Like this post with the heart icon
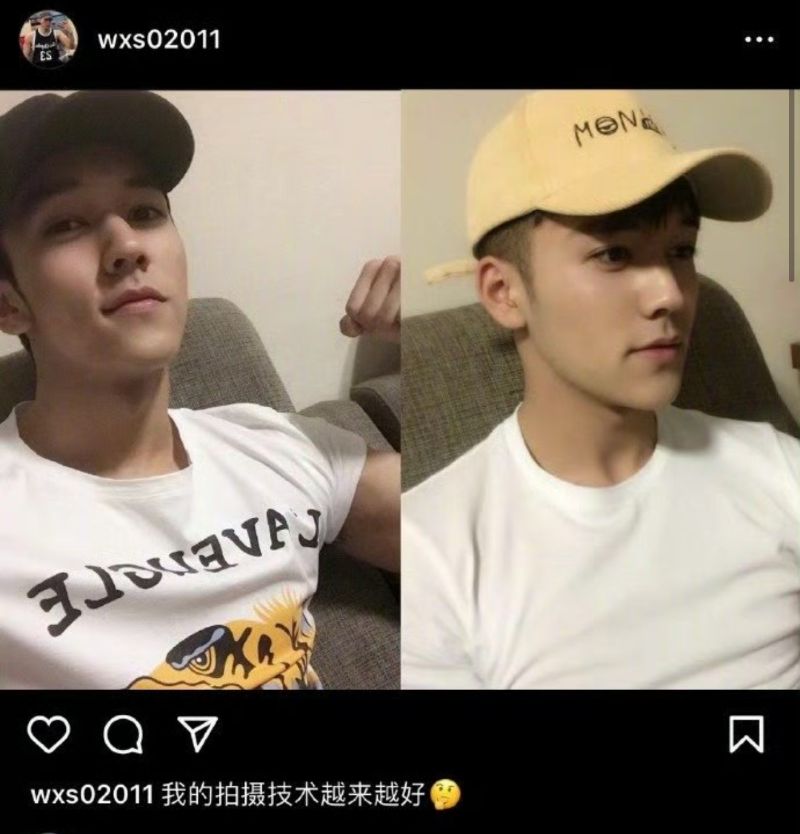Viewport: 800px width, 834px height. pos(48,736)
